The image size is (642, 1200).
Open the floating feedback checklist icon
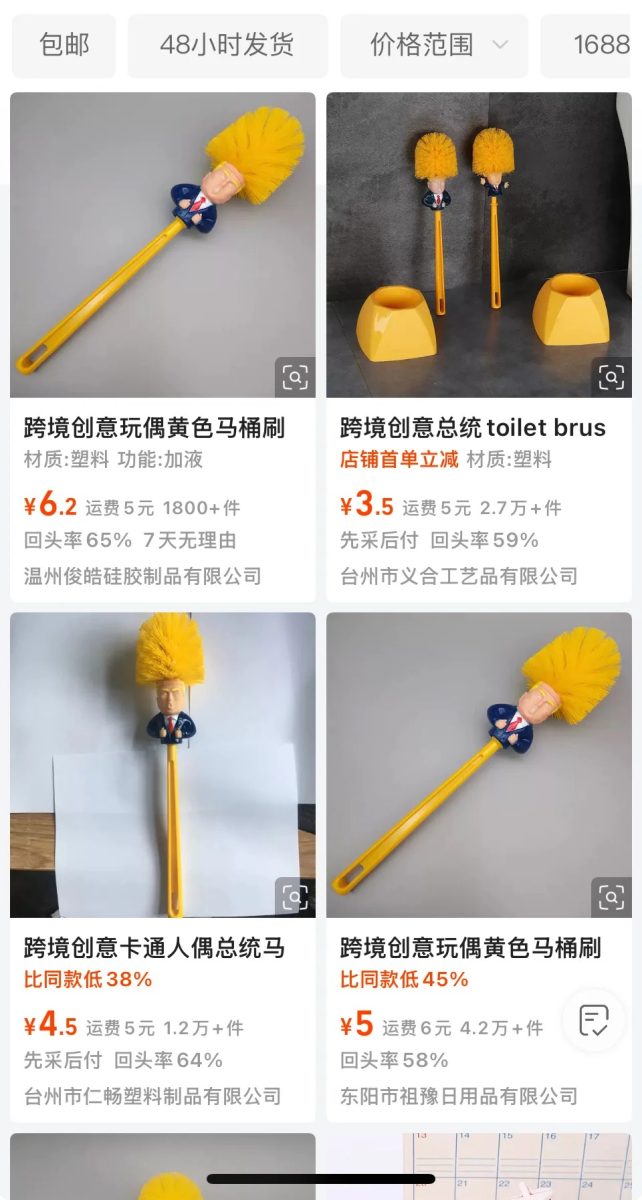coord(594,1020)
